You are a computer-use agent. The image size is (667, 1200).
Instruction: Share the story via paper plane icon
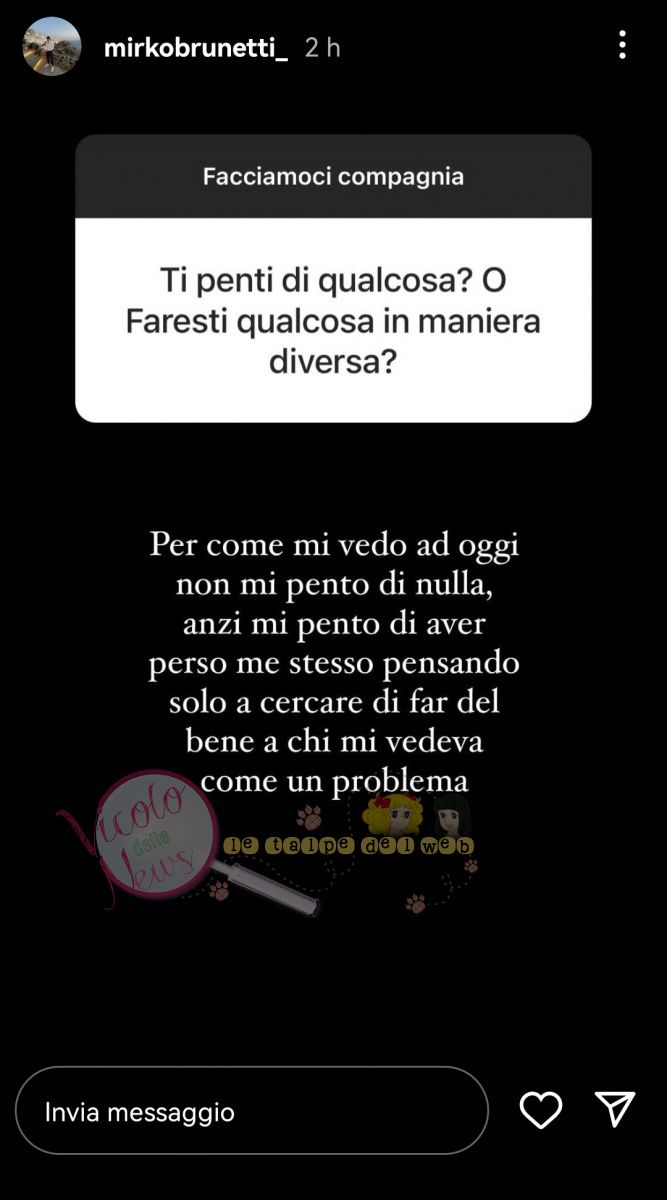[614, 1109]
